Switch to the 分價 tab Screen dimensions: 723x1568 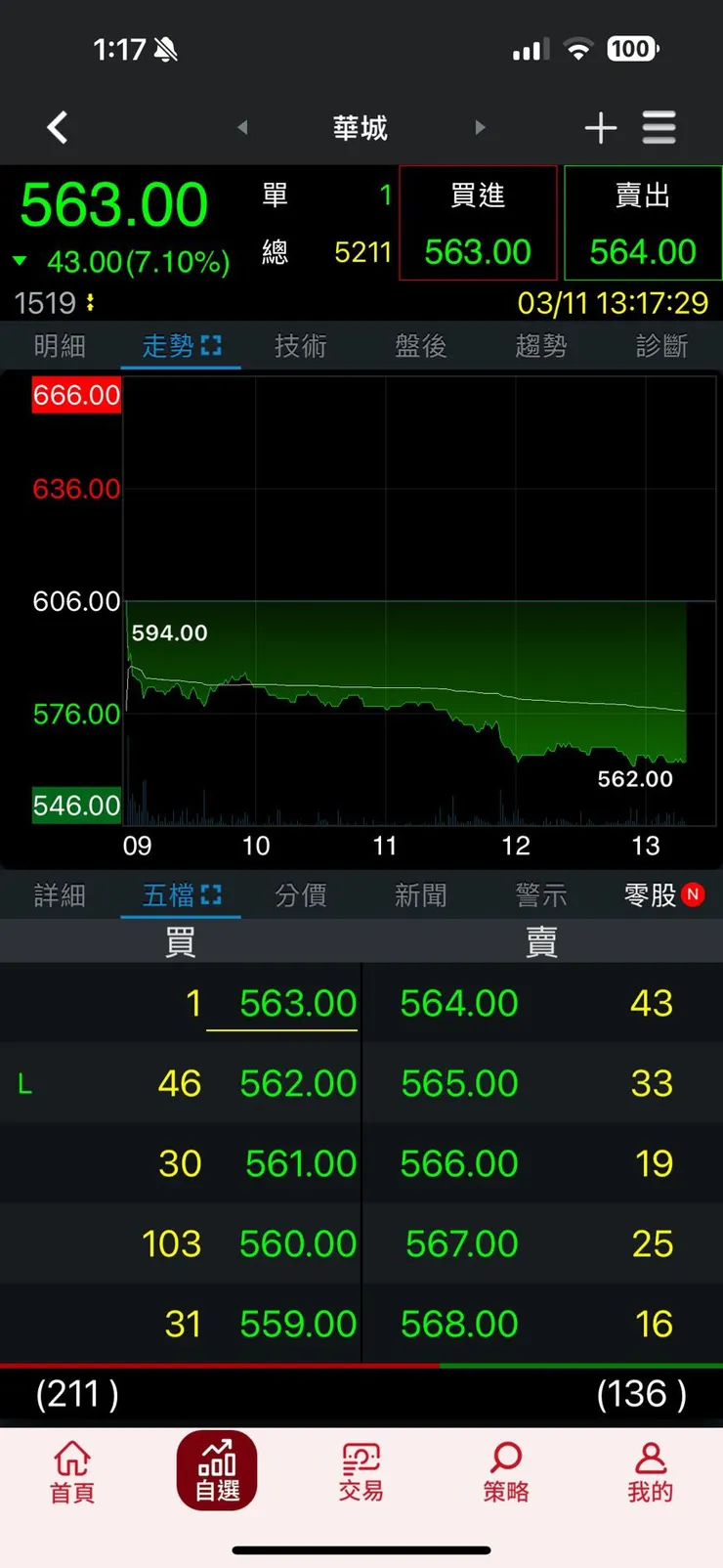[x=300, y=895]
